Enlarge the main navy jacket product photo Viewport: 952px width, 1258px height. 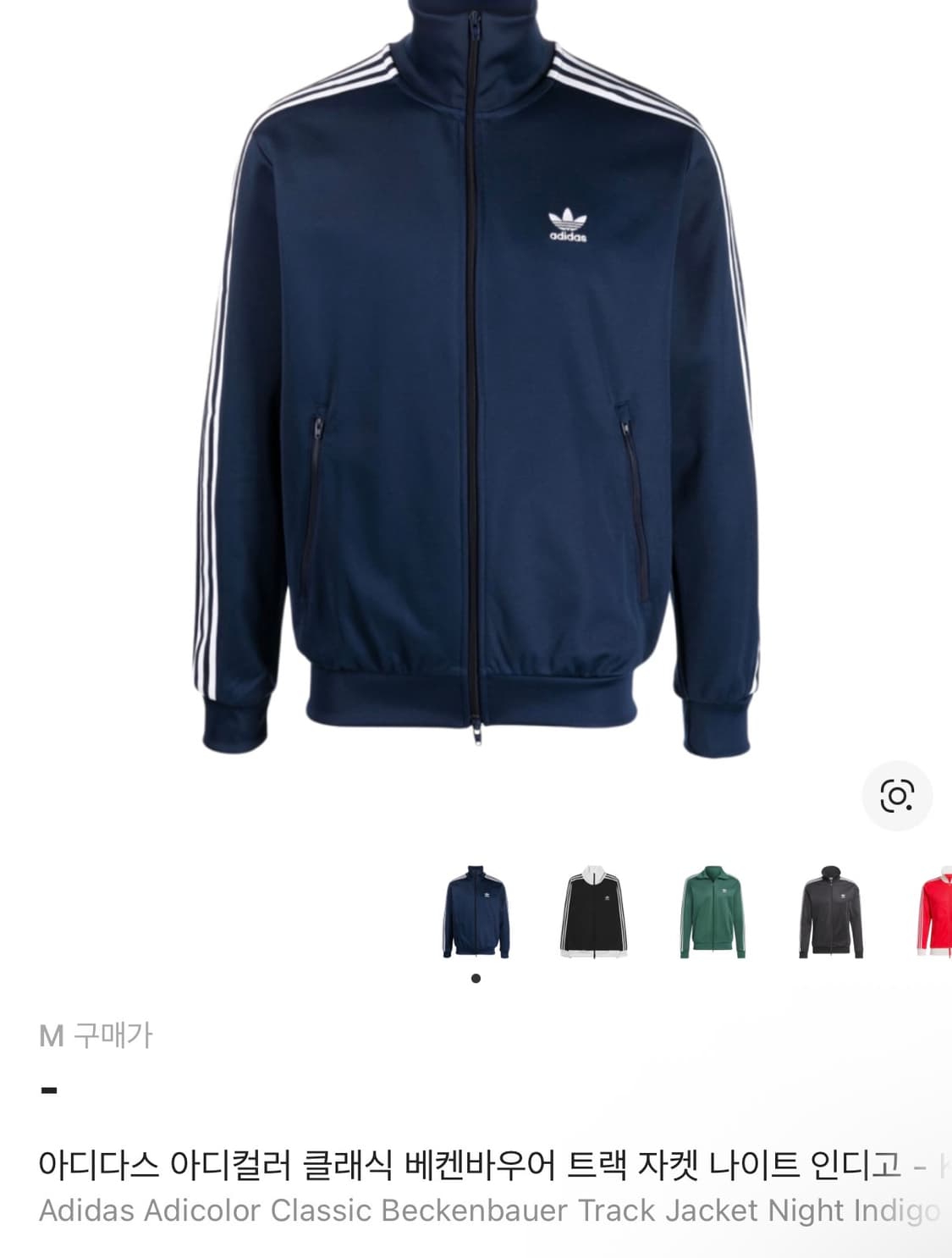coord(476,381)
